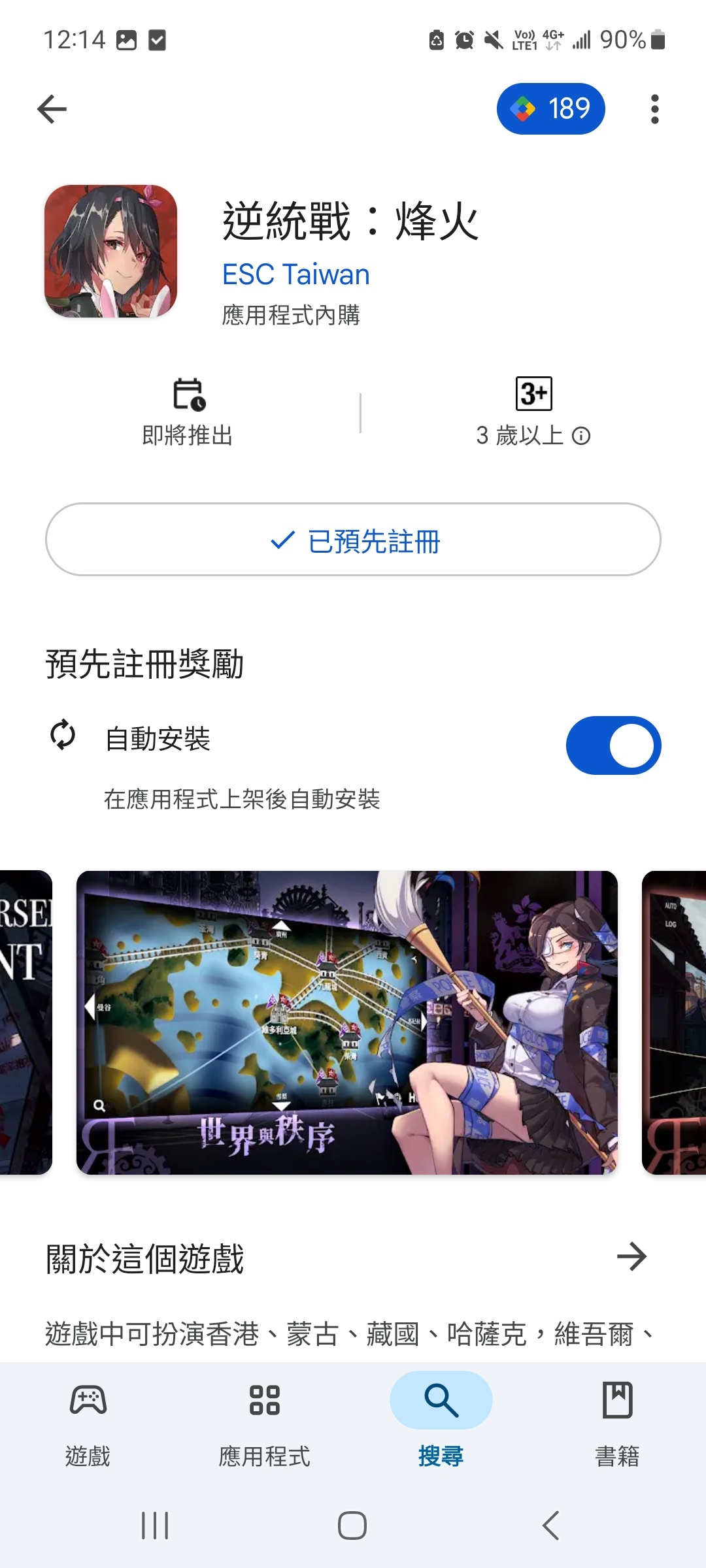
Task: Open the 189 Play Points badge
Action: [x=550, y=109]
